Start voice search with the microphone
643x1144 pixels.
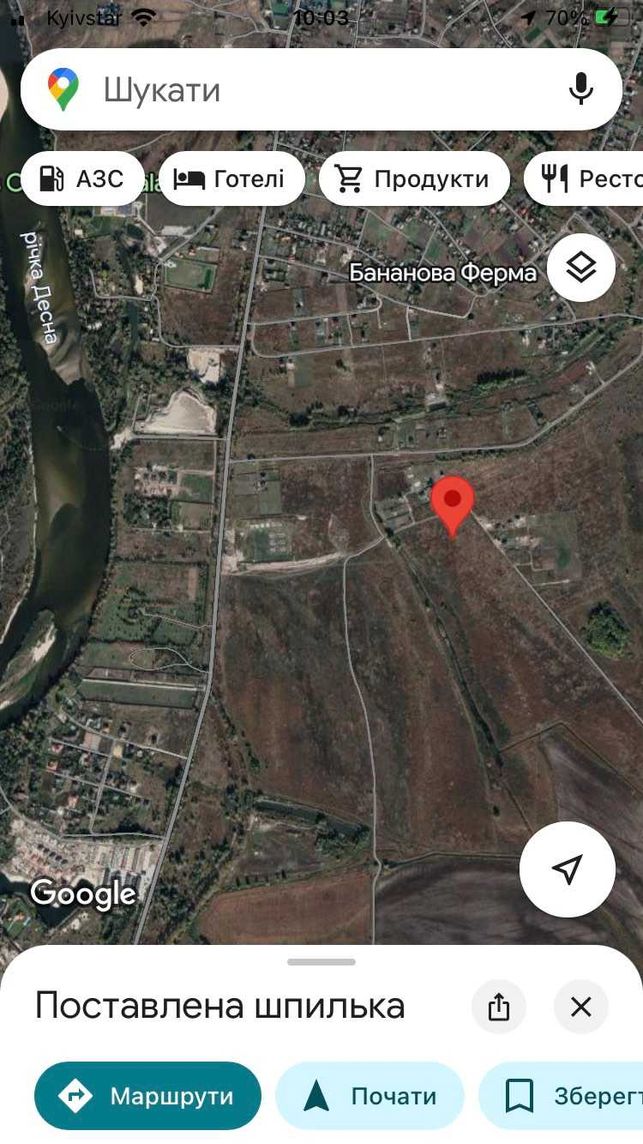point(581,89)
